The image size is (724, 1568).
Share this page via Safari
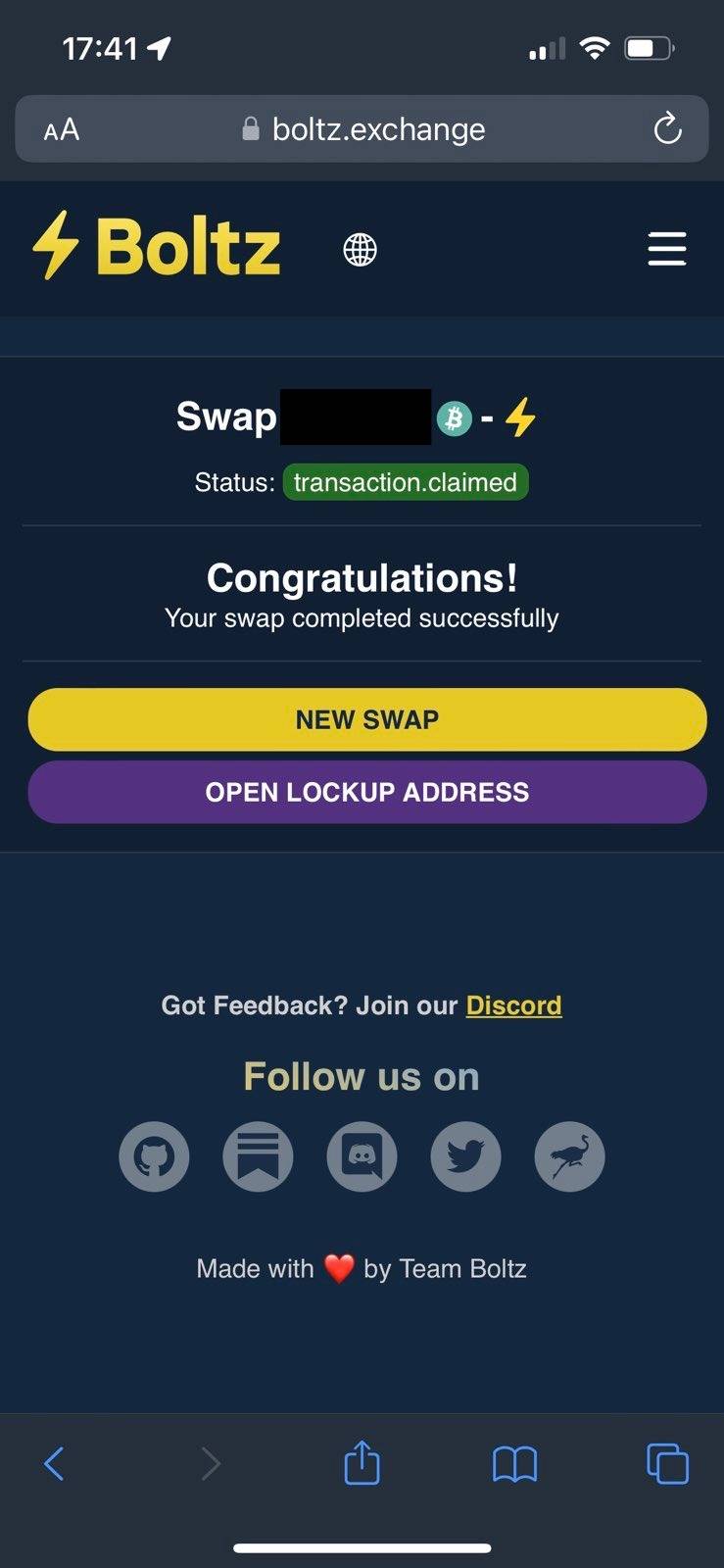tap(362, 1463)
